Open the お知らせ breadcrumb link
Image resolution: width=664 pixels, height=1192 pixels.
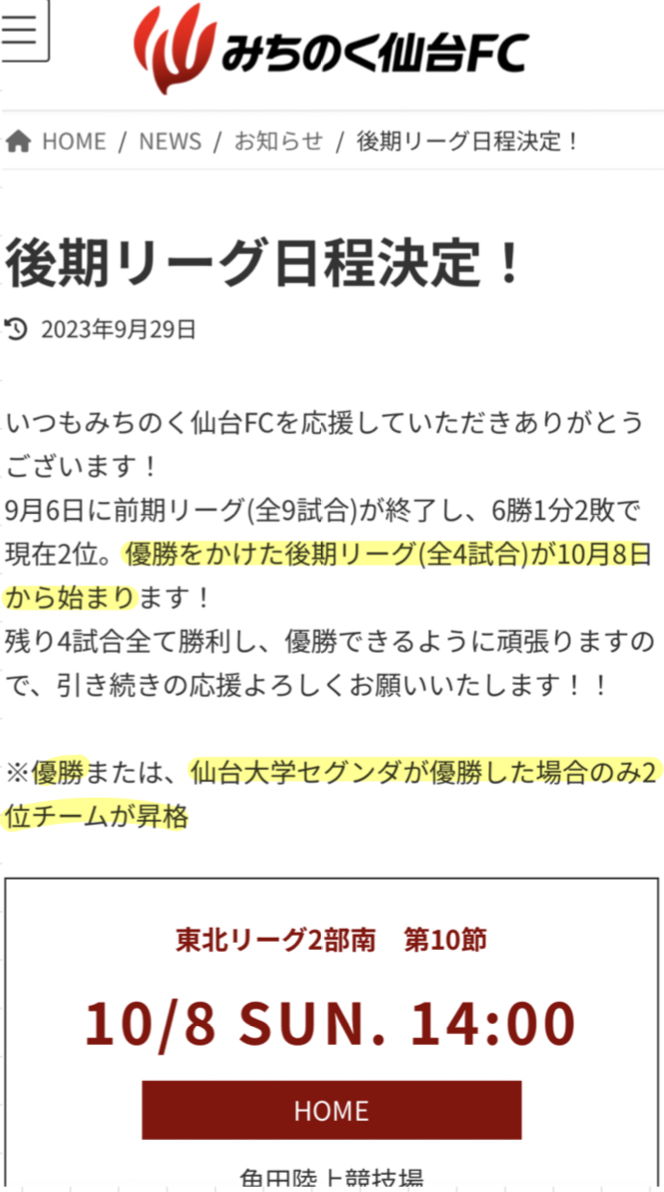[278, 142]
